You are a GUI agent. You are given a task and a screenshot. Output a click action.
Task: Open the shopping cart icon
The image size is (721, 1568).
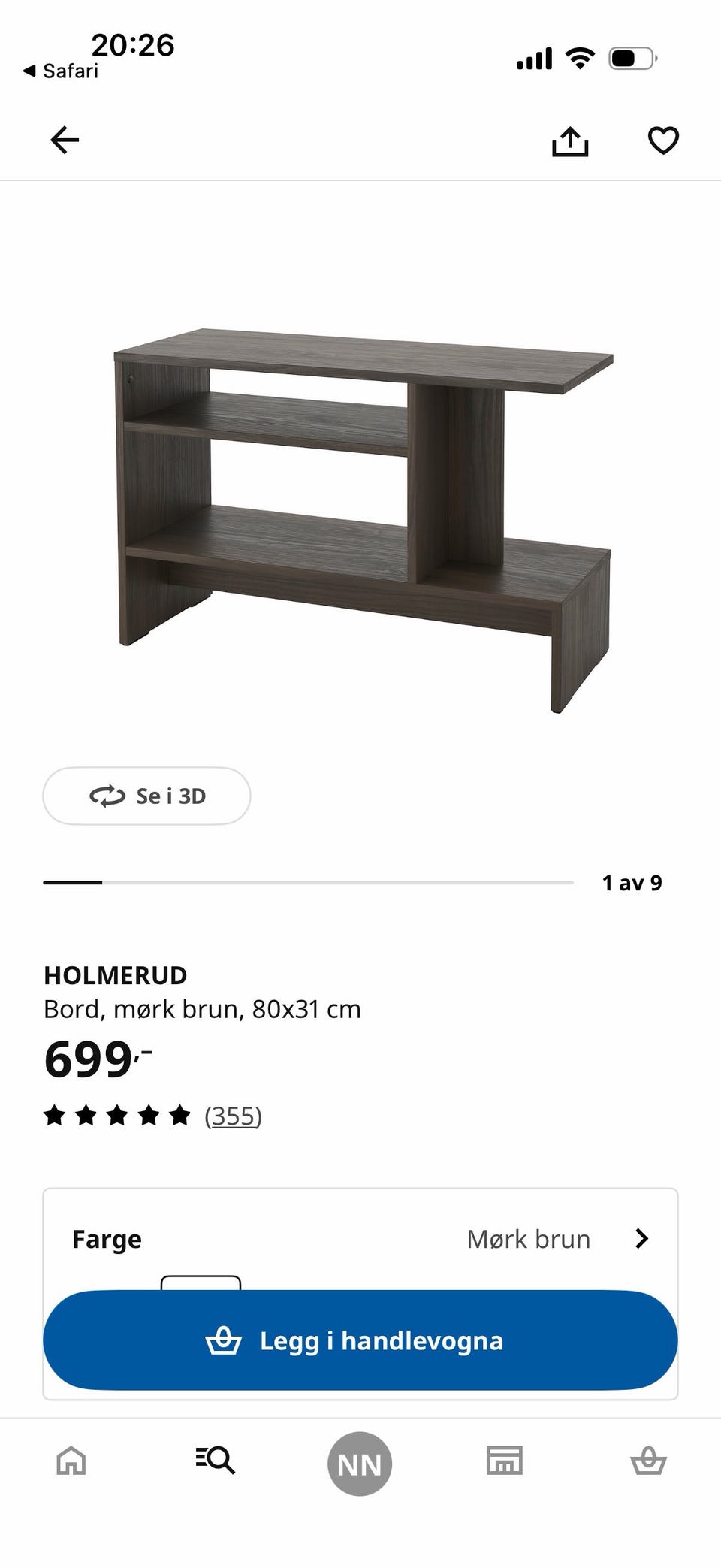tap(649, 1462)
